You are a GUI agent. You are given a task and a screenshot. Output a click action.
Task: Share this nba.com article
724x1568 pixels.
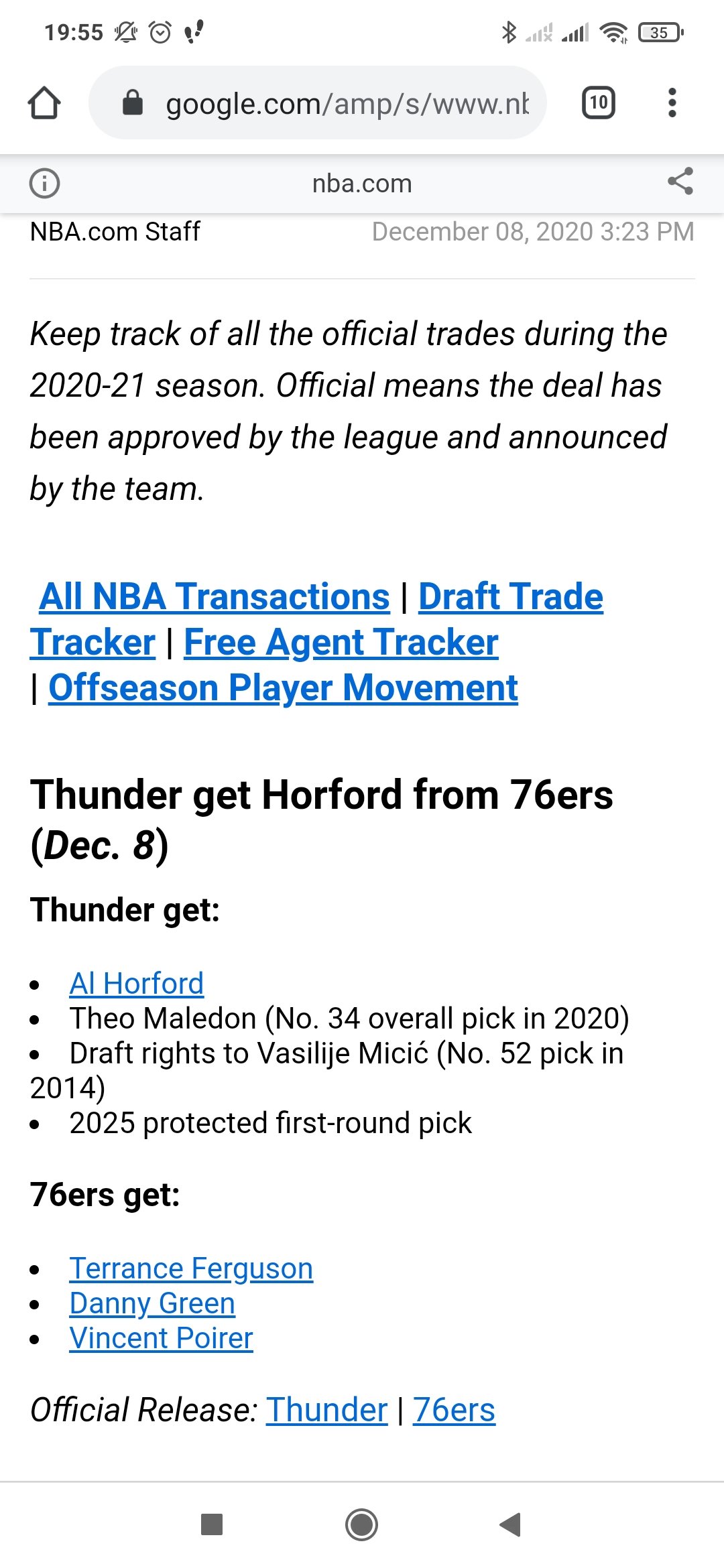coord(680,182)
